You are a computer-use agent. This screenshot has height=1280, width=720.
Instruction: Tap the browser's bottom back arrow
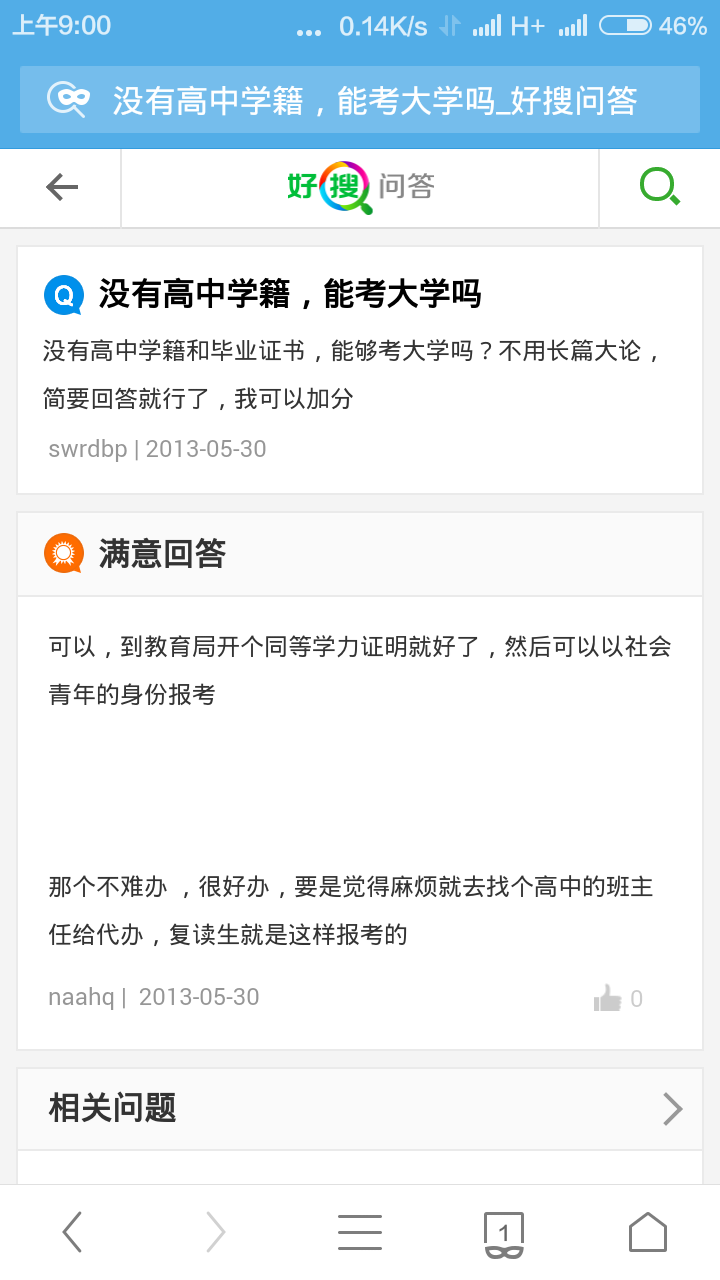tap(72, 1232)
